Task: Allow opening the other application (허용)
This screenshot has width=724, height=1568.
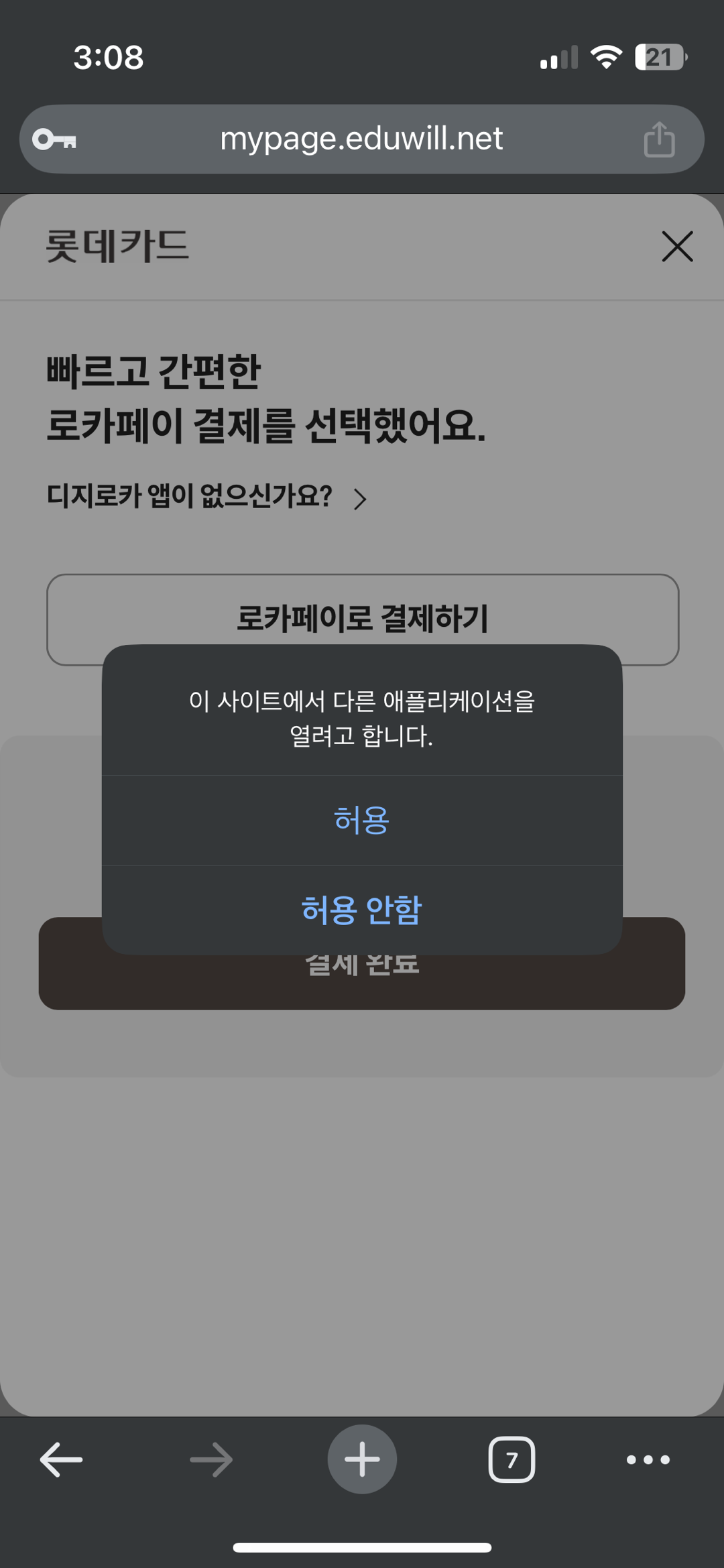Action: pyautogui.click(x=362, y=820)
